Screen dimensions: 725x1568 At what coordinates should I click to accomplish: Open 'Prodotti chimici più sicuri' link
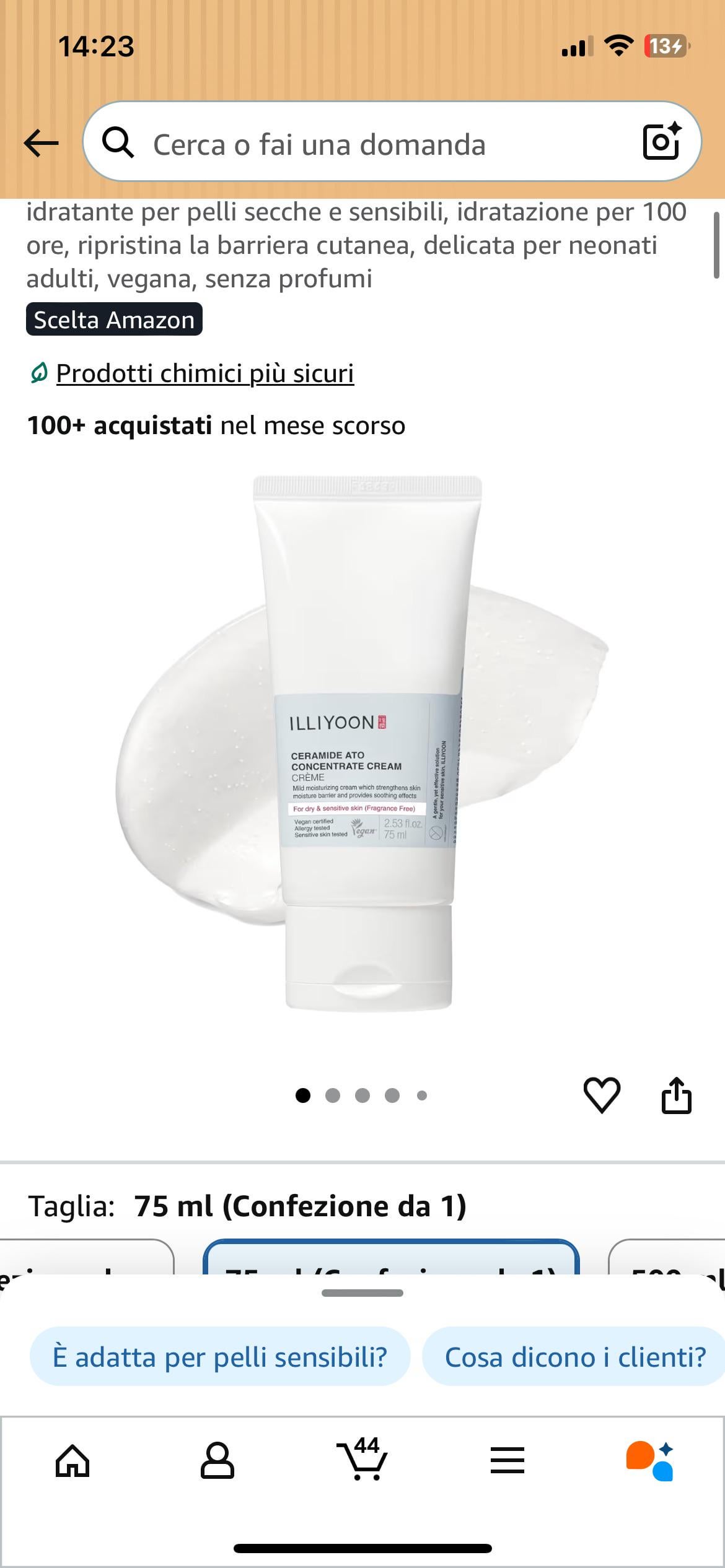click(204, 373)
